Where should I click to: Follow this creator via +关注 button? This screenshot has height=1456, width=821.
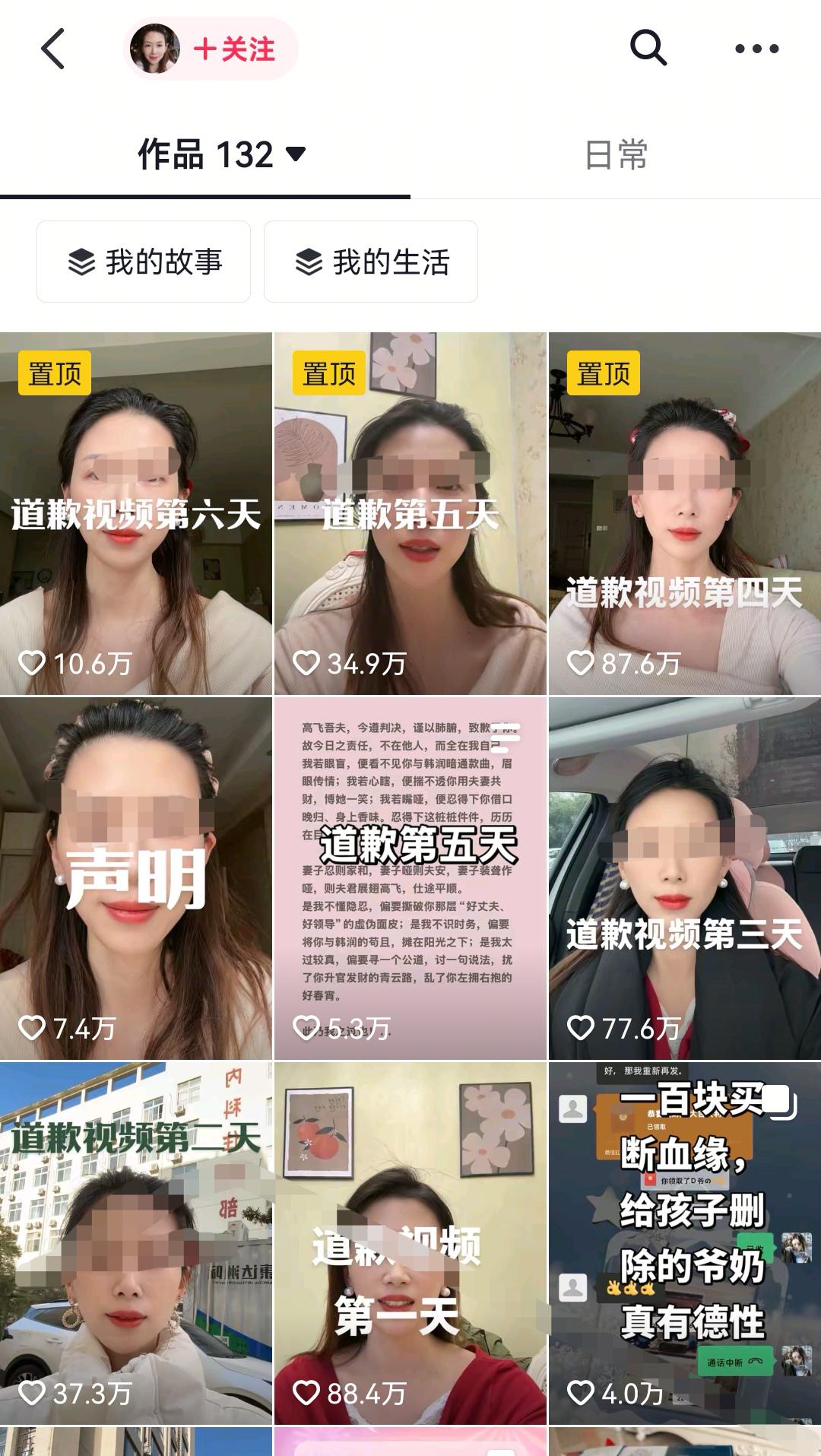[x=234, y=49]
